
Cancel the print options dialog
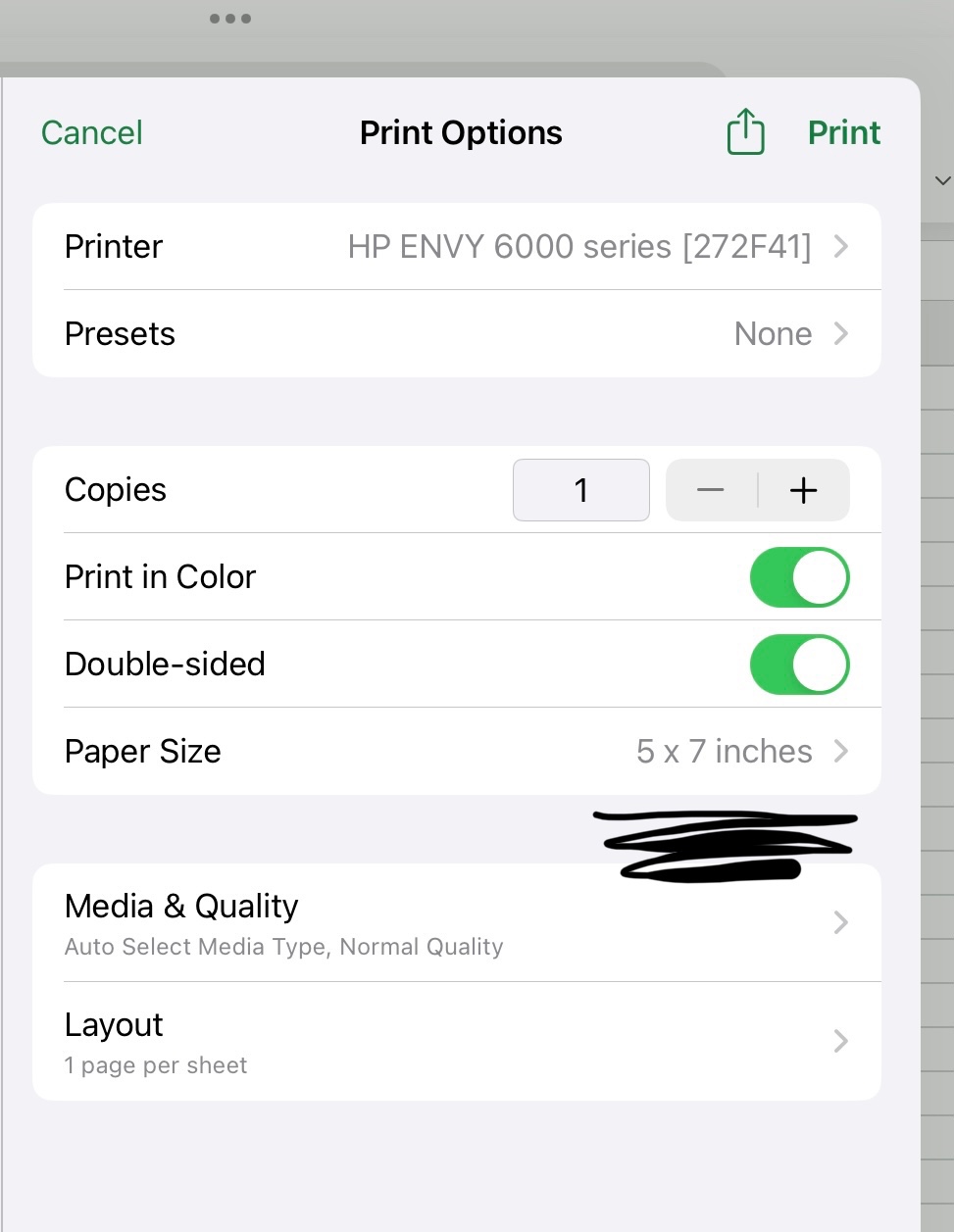[92, 132]
